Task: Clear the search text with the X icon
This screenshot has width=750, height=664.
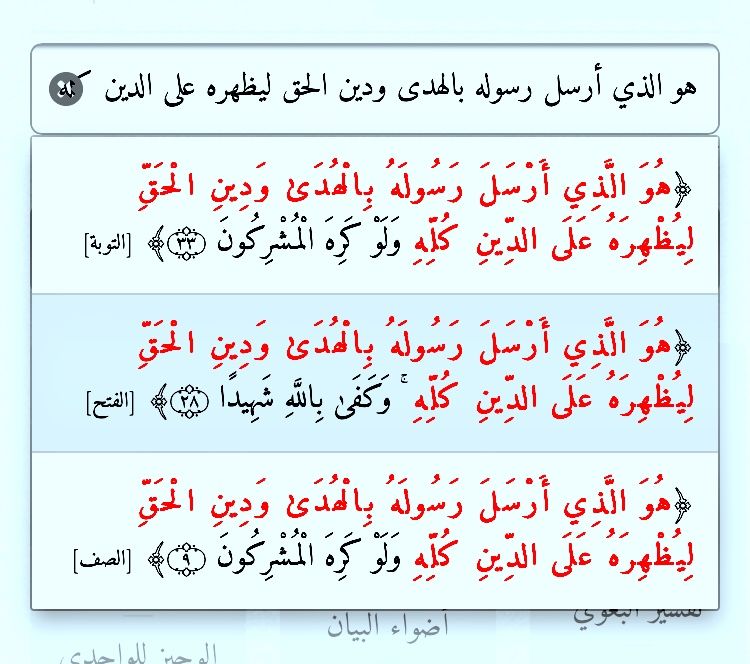Action: coord(64,89)
